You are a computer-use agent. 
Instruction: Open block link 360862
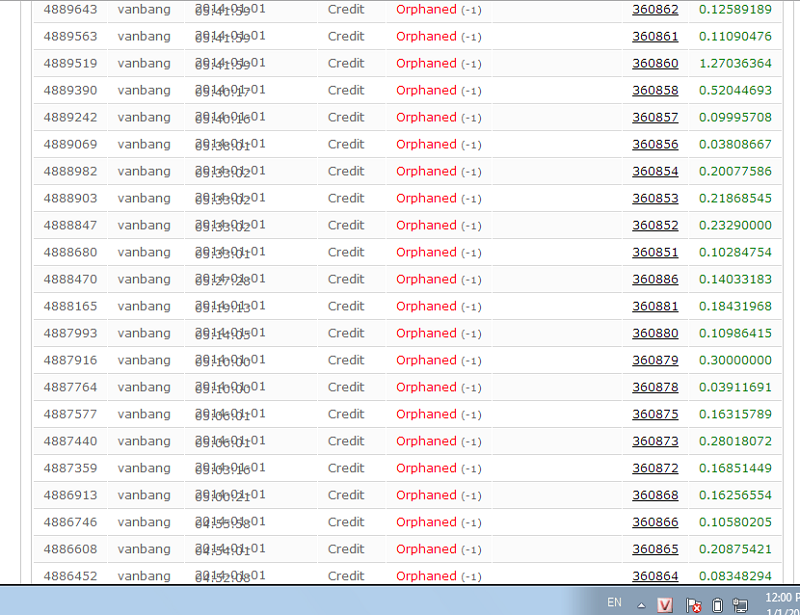click(x=655, y=9)
